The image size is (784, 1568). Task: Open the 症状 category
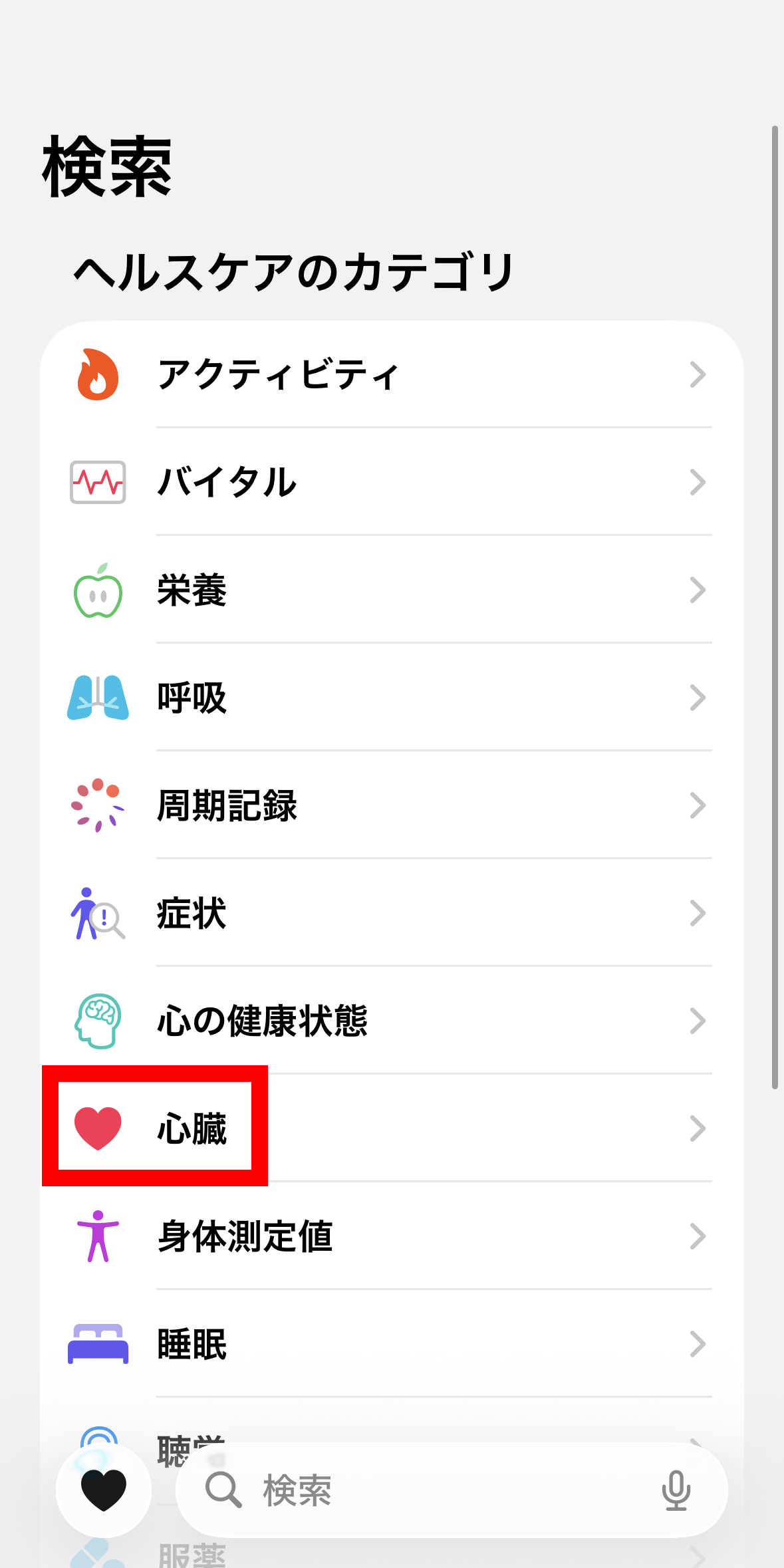[x=391, y=913]
